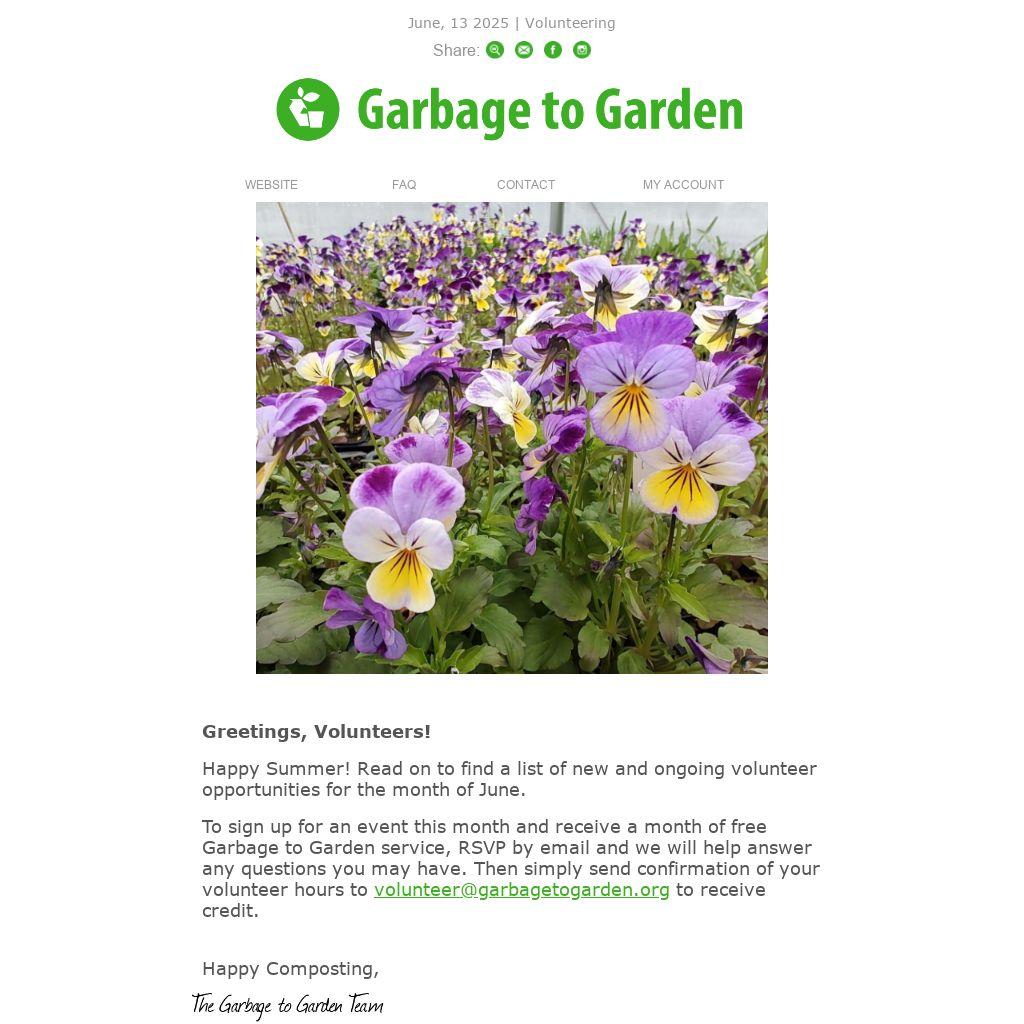1024x1024 pixels.
Task: Share this newsletter by email
Action: pos(524,50)
